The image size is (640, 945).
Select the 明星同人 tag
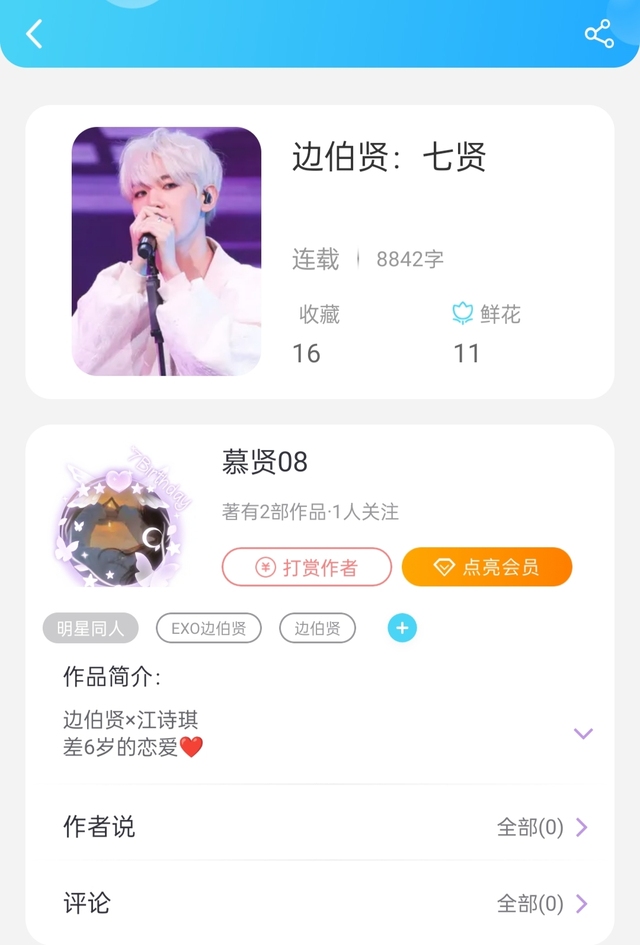[x=90, y=628]
